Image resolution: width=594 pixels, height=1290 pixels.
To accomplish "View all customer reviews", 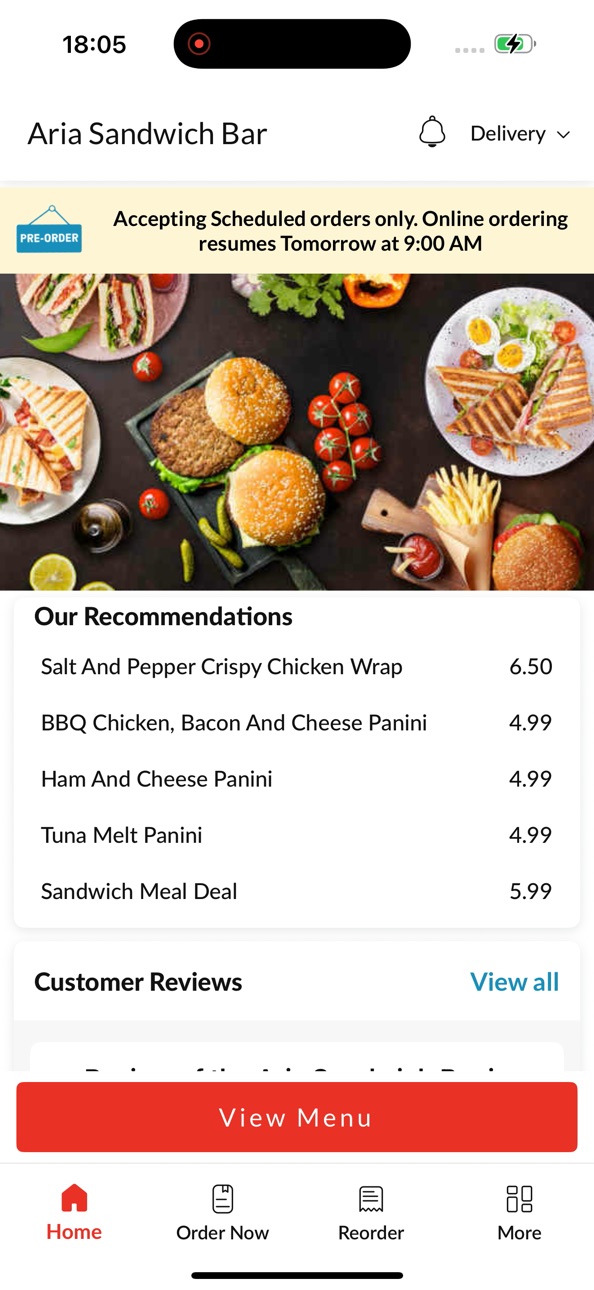I will click(514, 982).
